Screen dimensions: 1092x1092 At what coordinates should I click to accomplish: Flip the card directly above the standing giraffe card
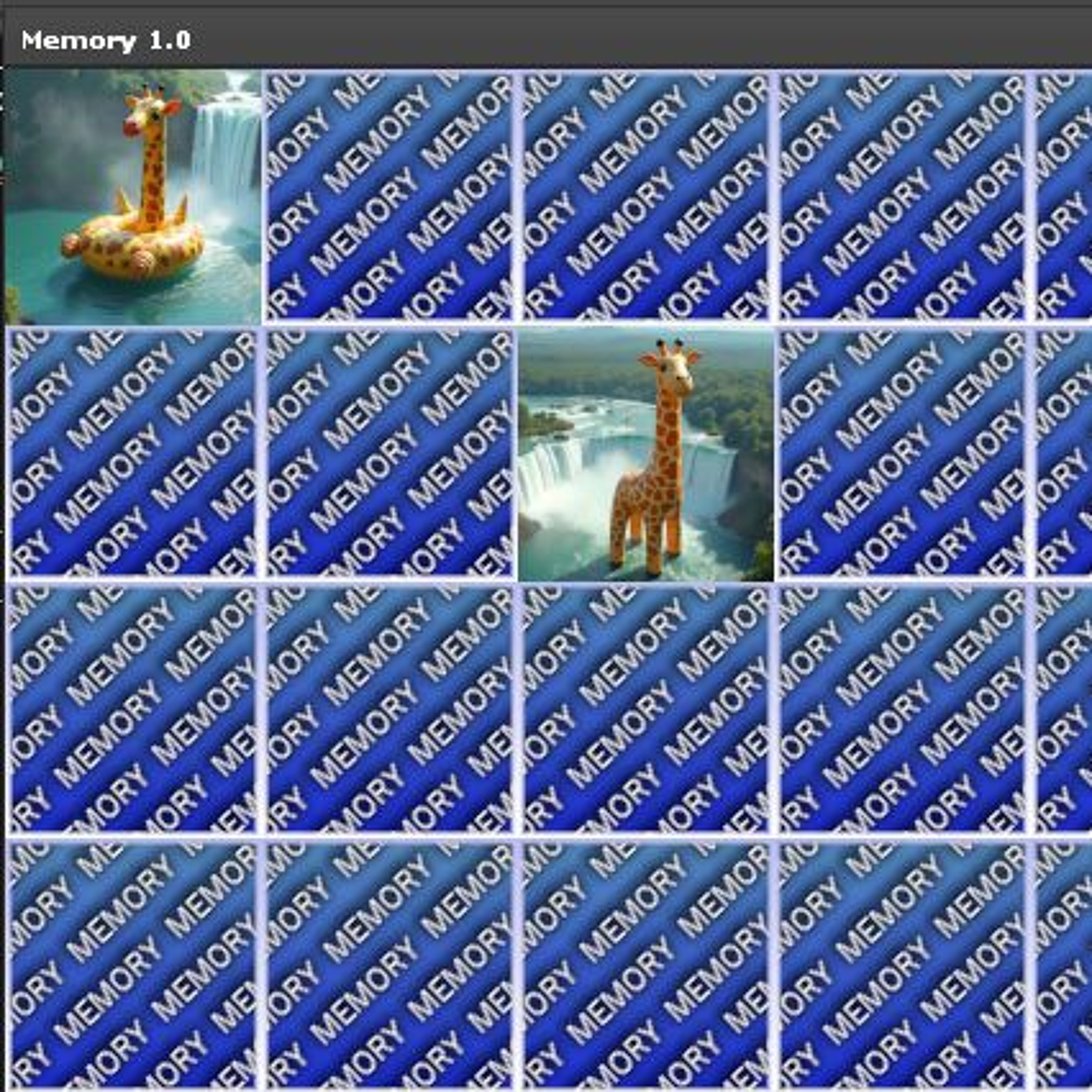tap(645, 196)
